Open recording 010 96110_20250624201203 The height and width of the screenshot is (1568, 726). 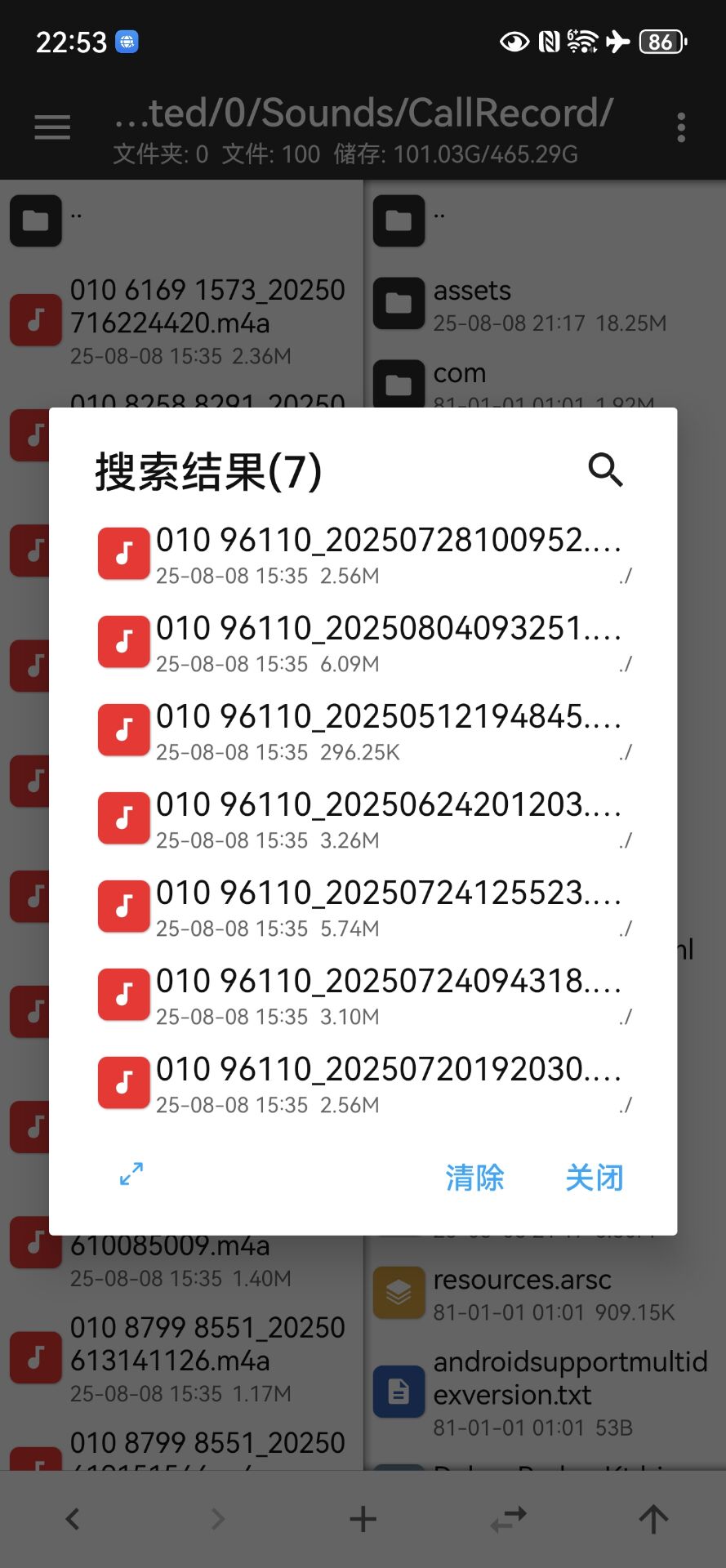pos(363,819)
